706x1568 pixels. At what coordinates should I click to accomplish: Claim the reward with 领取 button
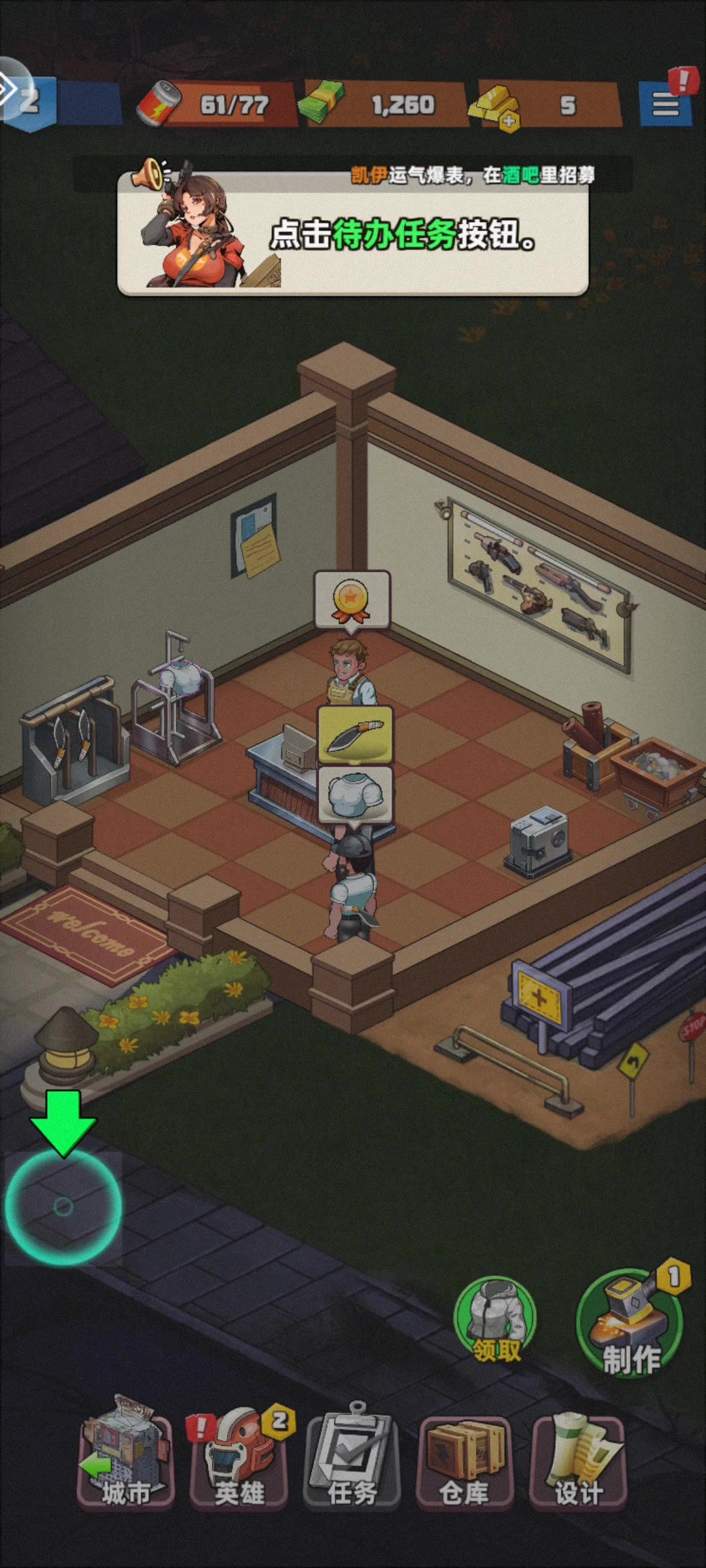click(496, 1321)
